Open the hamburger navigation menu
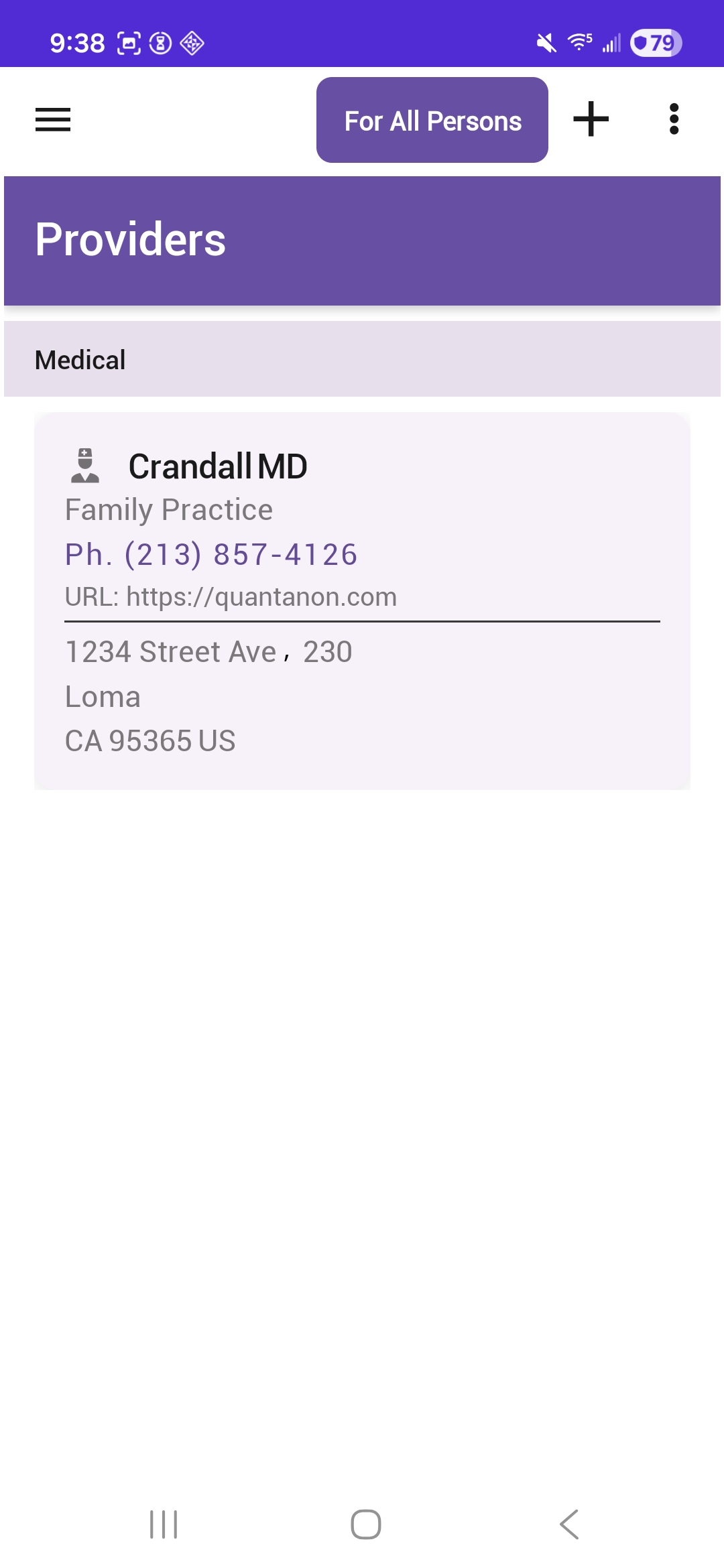 pyautogui.click(x=53, y=120)
